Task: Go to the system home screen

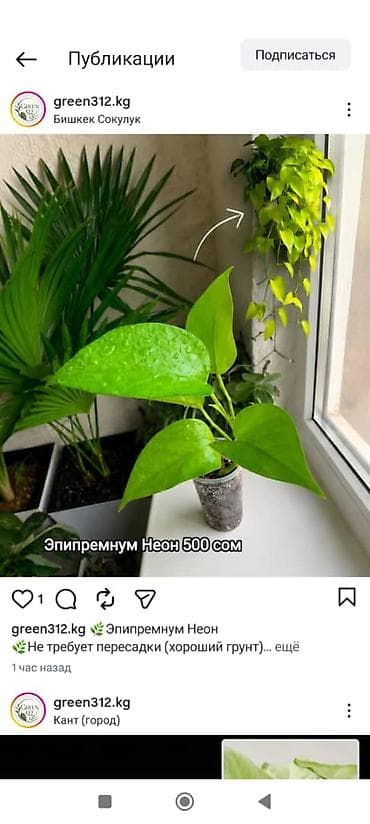Action: [x=184, y=801]
